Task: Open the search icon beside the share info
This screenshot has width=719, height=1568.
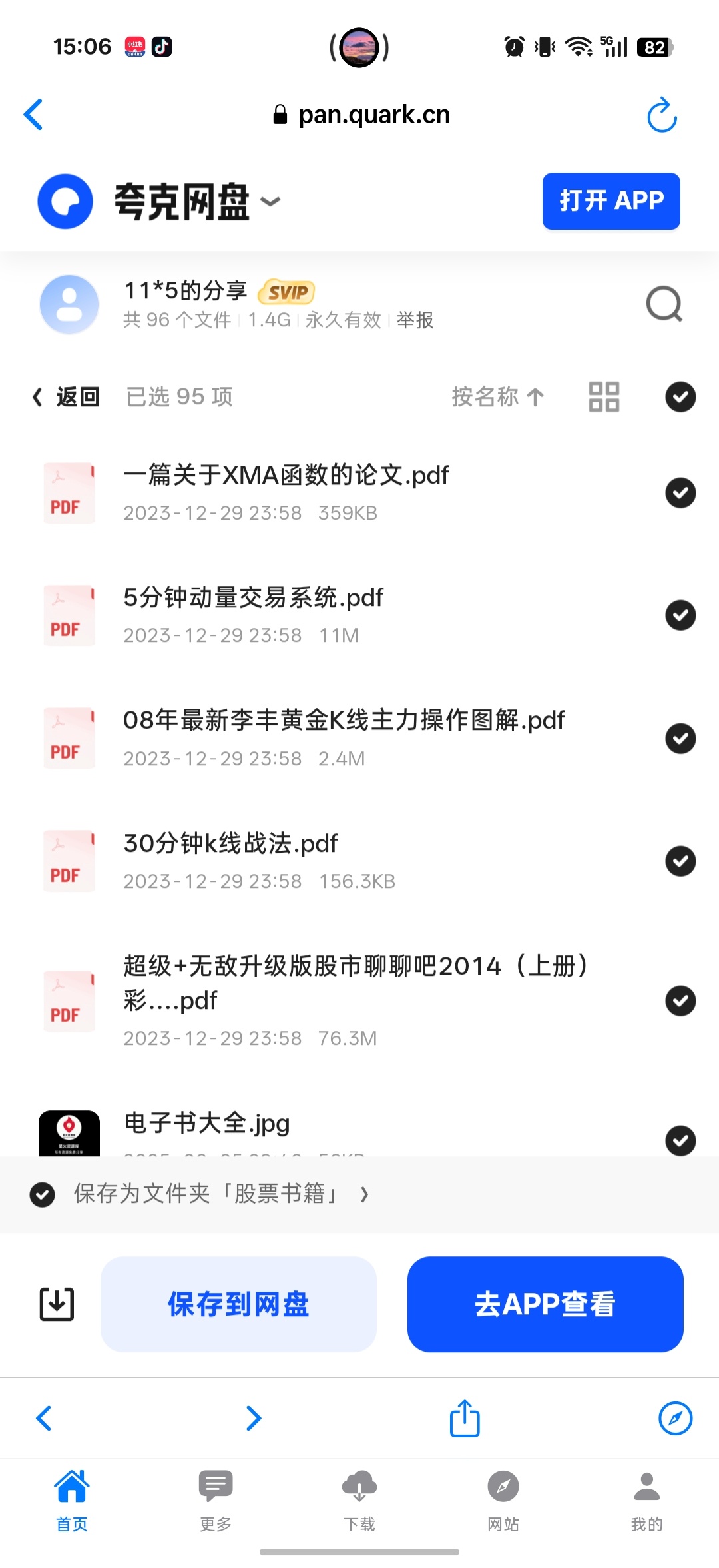Action: click(x=664, y=304)
